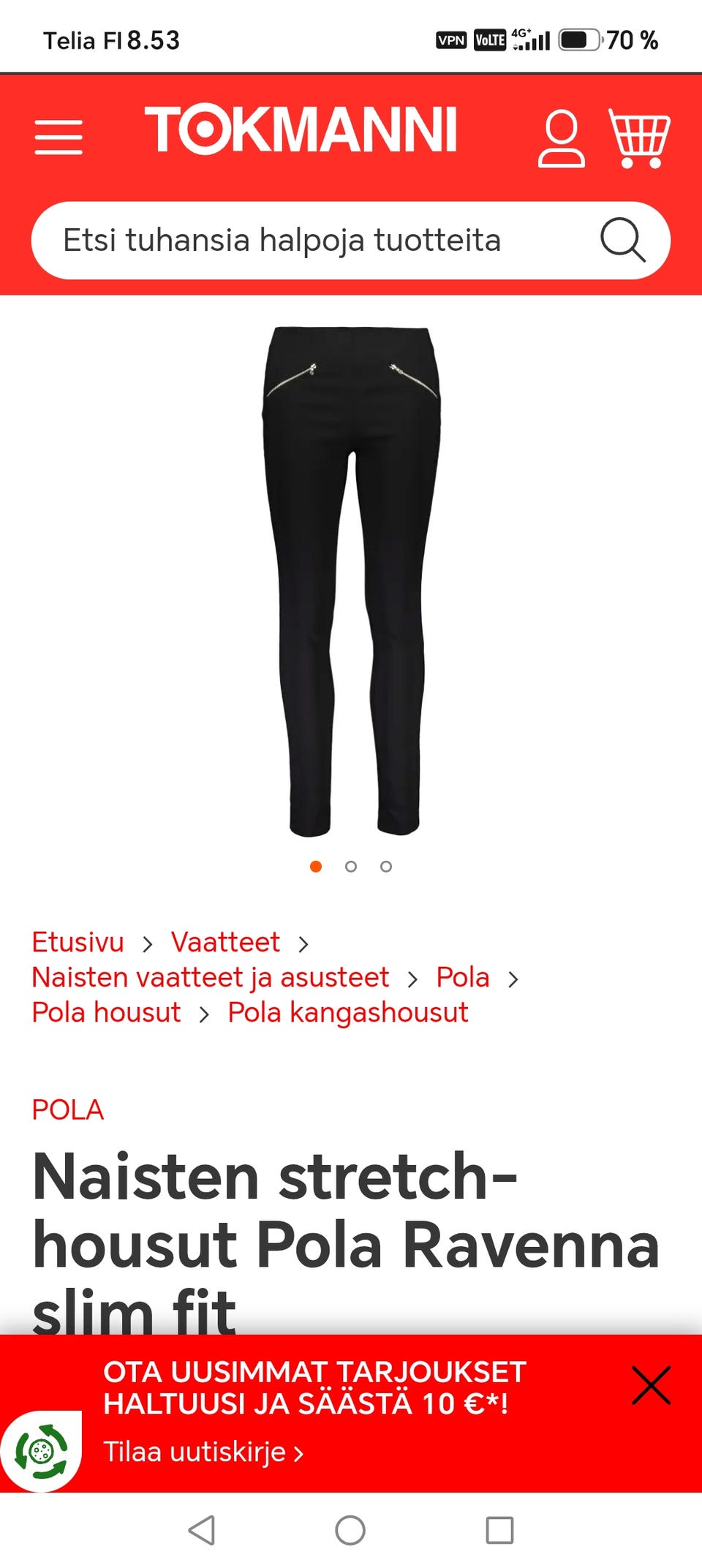Open the user account icon
This screenshot has height=1568, width=702.
pos(561,138)
